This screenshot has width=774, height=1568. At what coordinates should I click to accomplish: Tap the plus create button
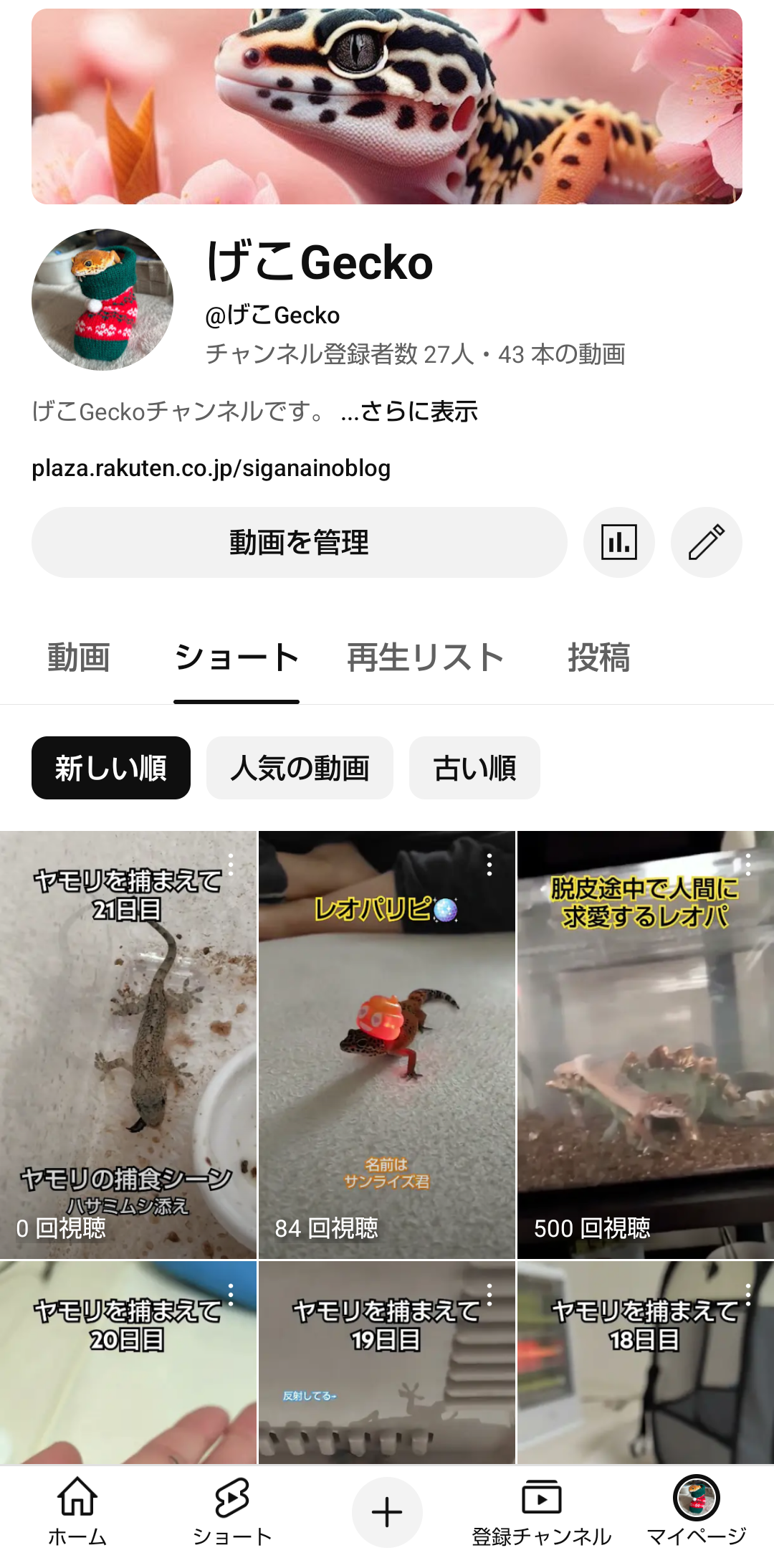click(387, 1512)
